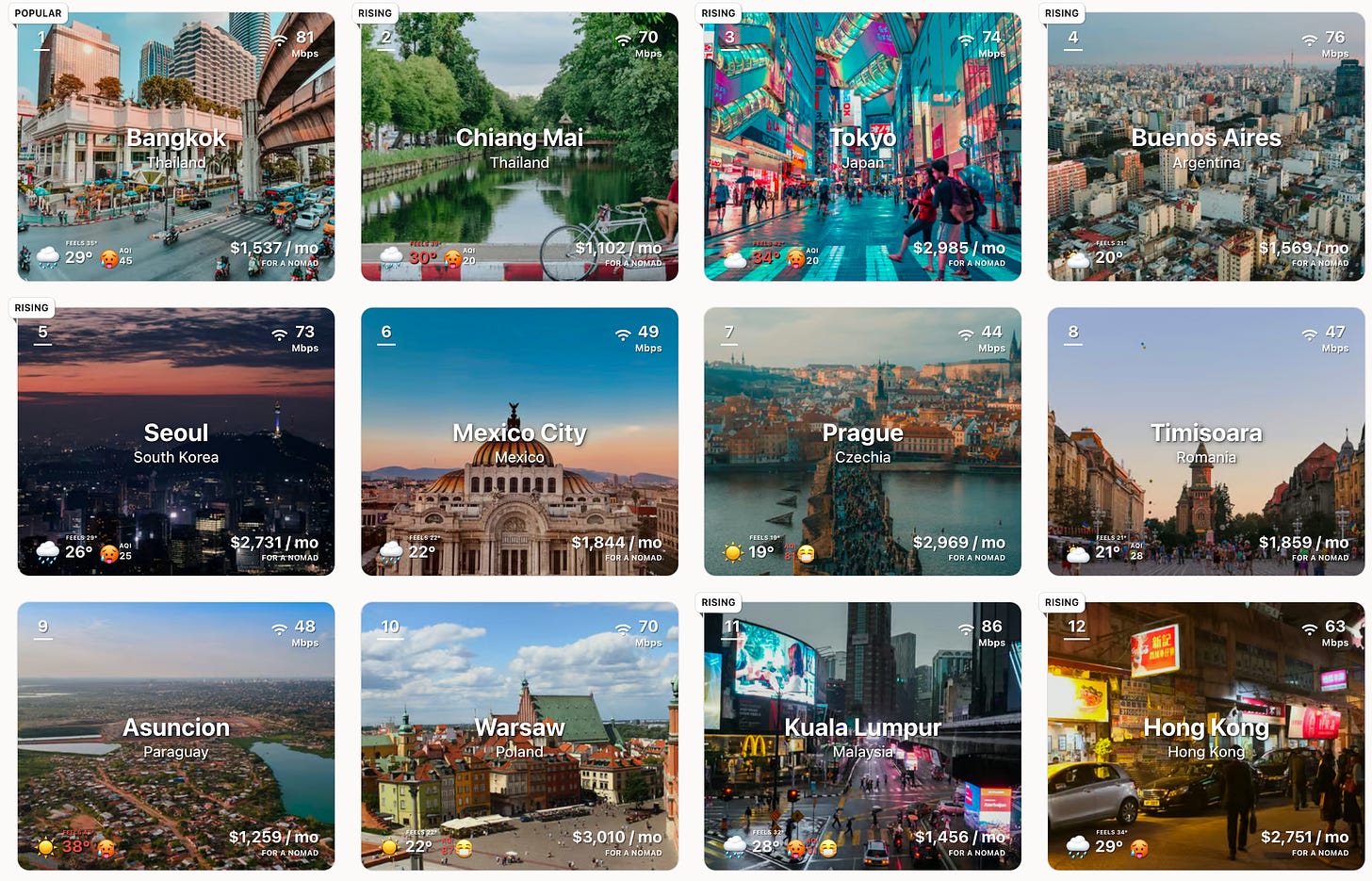
Task: Open the Prague, Czechia card
Action: coord(862,442)
